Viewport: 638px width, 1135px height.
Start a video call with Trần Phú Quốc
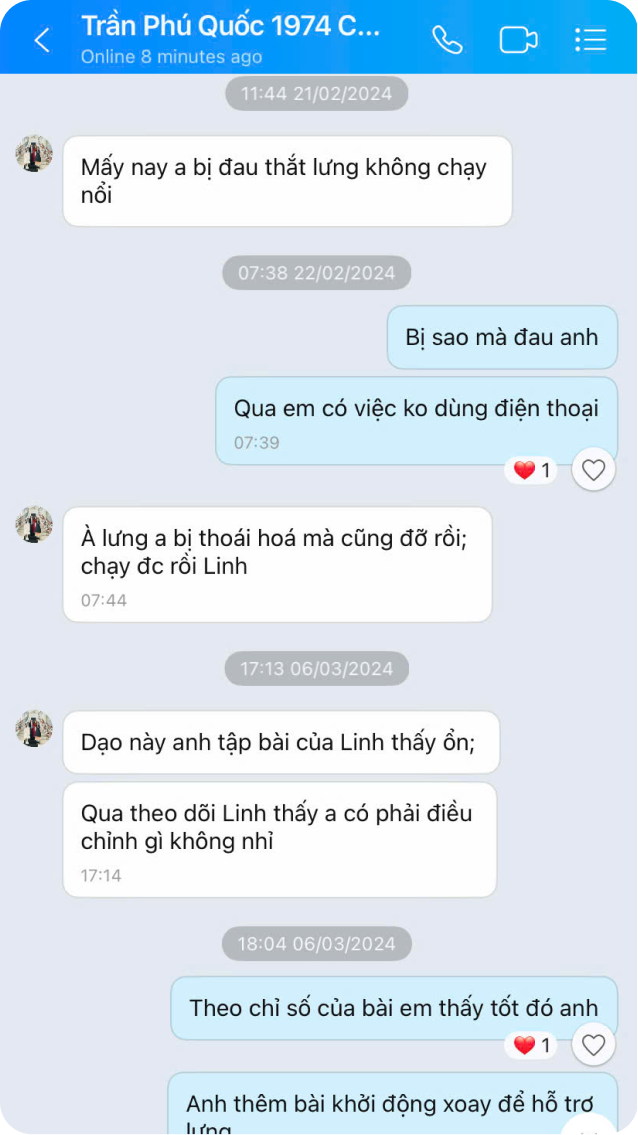(518, 40)
